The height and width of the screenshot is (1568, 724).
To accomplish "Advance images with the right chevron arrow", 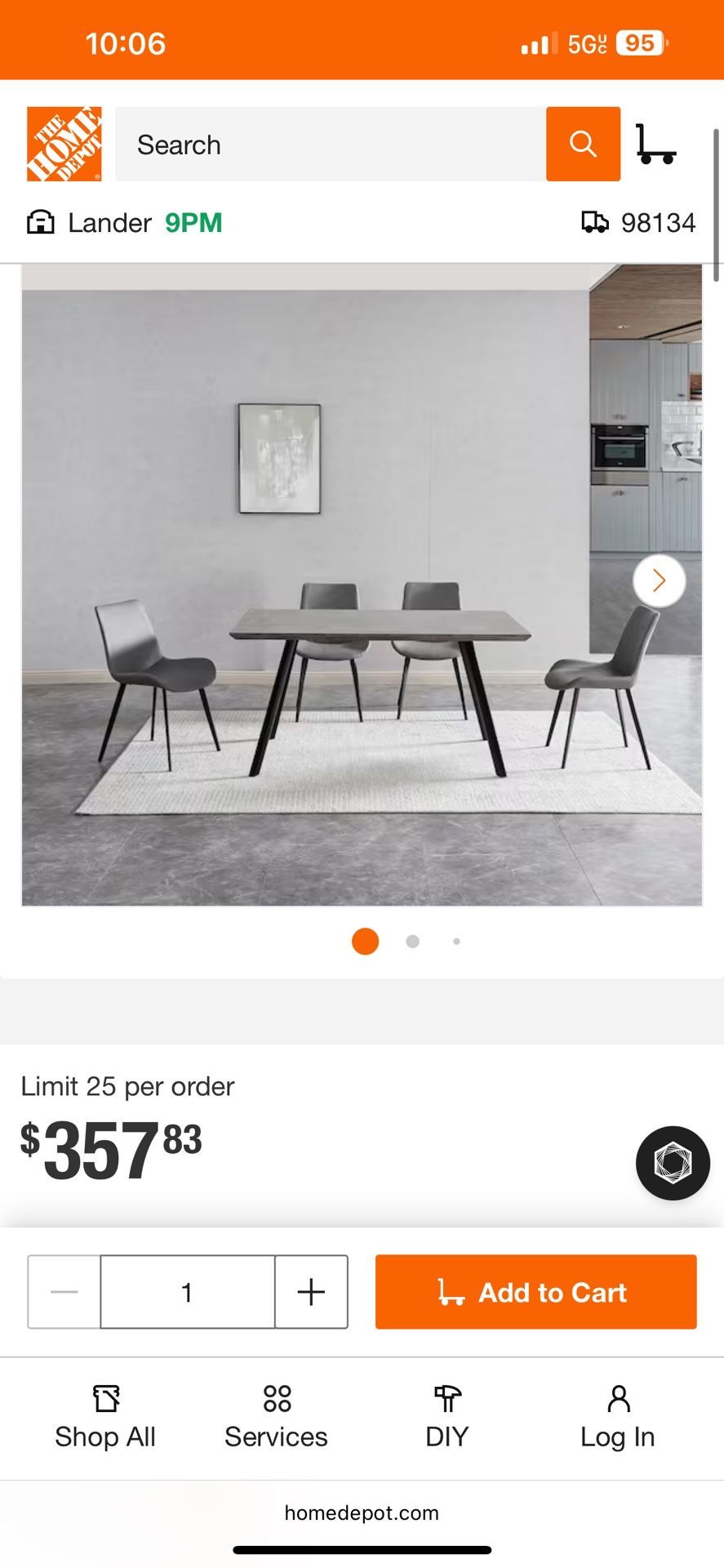I will (x=658, y=580).
